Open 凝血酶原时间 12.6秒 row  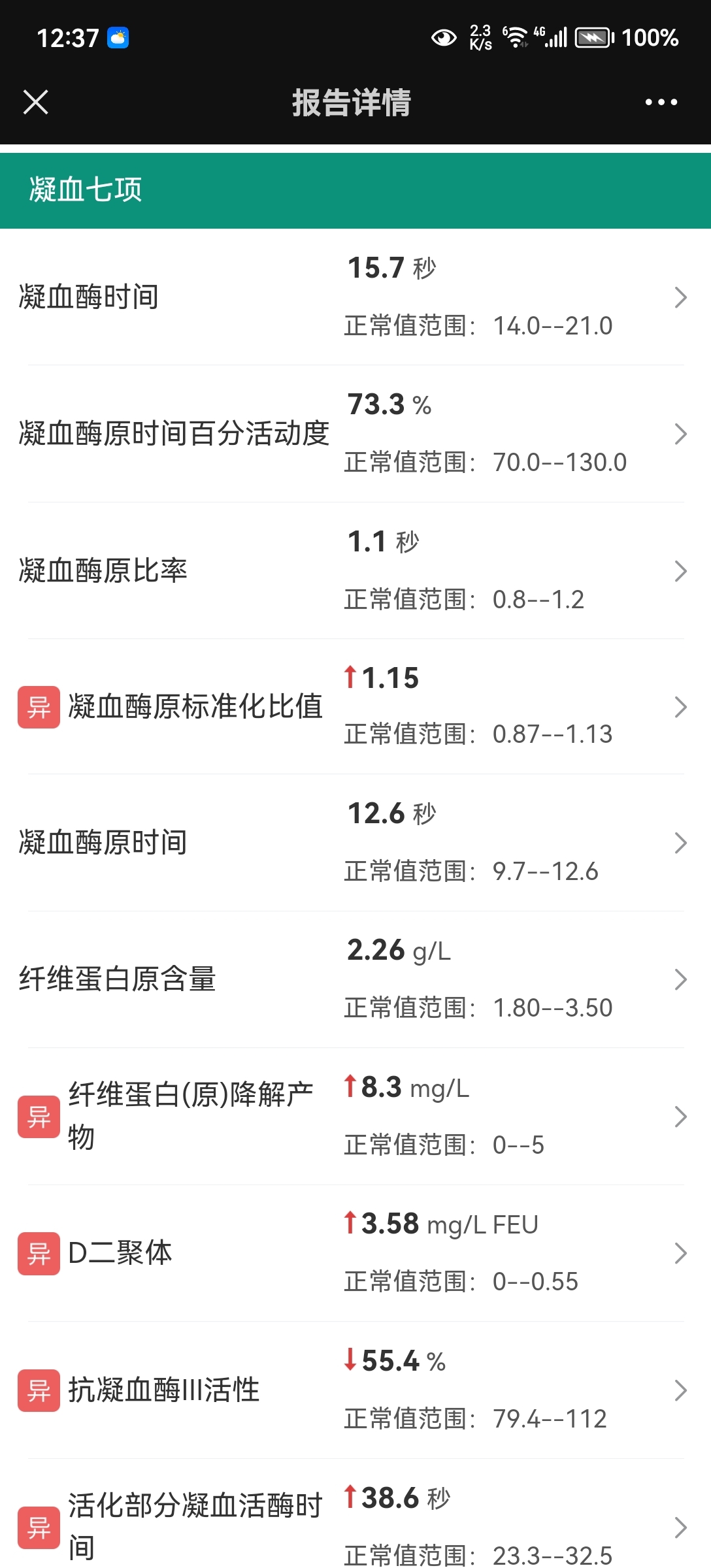click(x=355, y=843)
